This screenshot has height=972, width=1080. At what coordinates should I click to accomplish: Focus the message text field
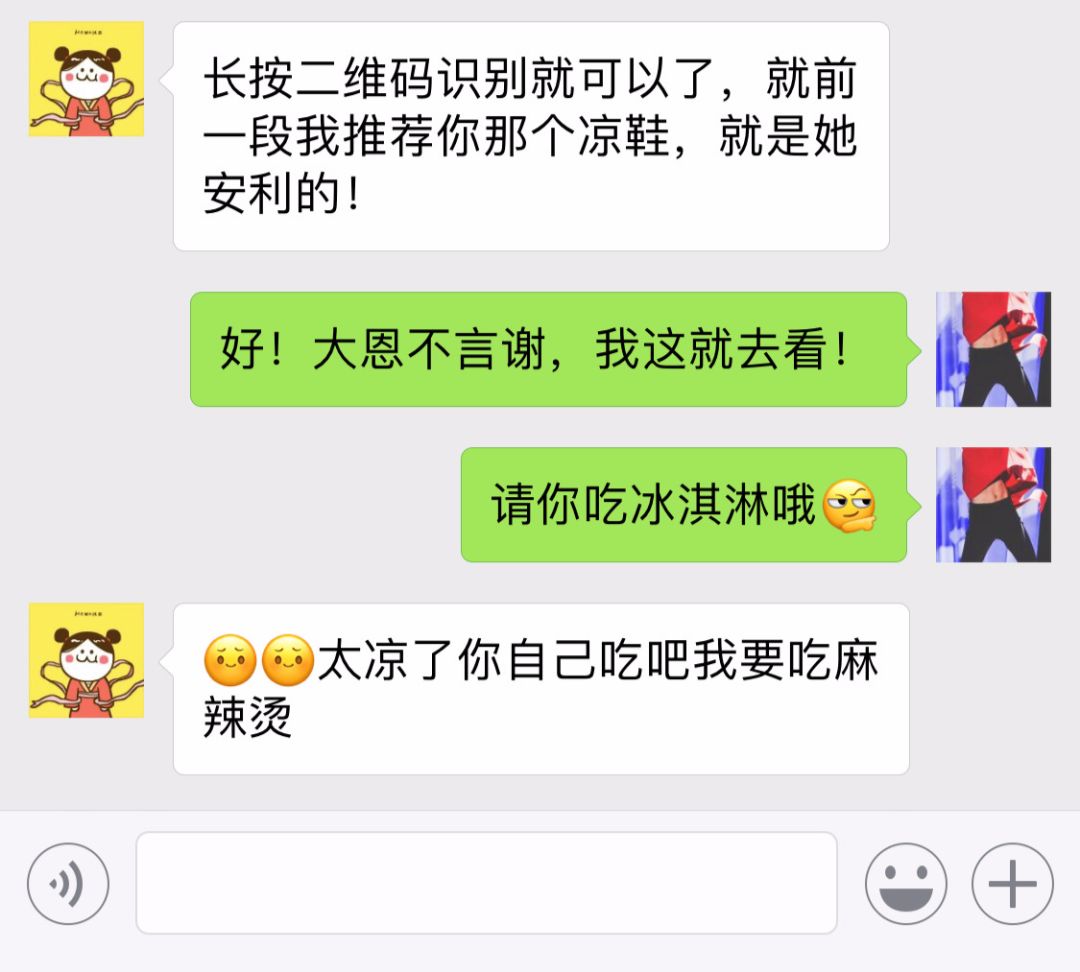point(486,883)
